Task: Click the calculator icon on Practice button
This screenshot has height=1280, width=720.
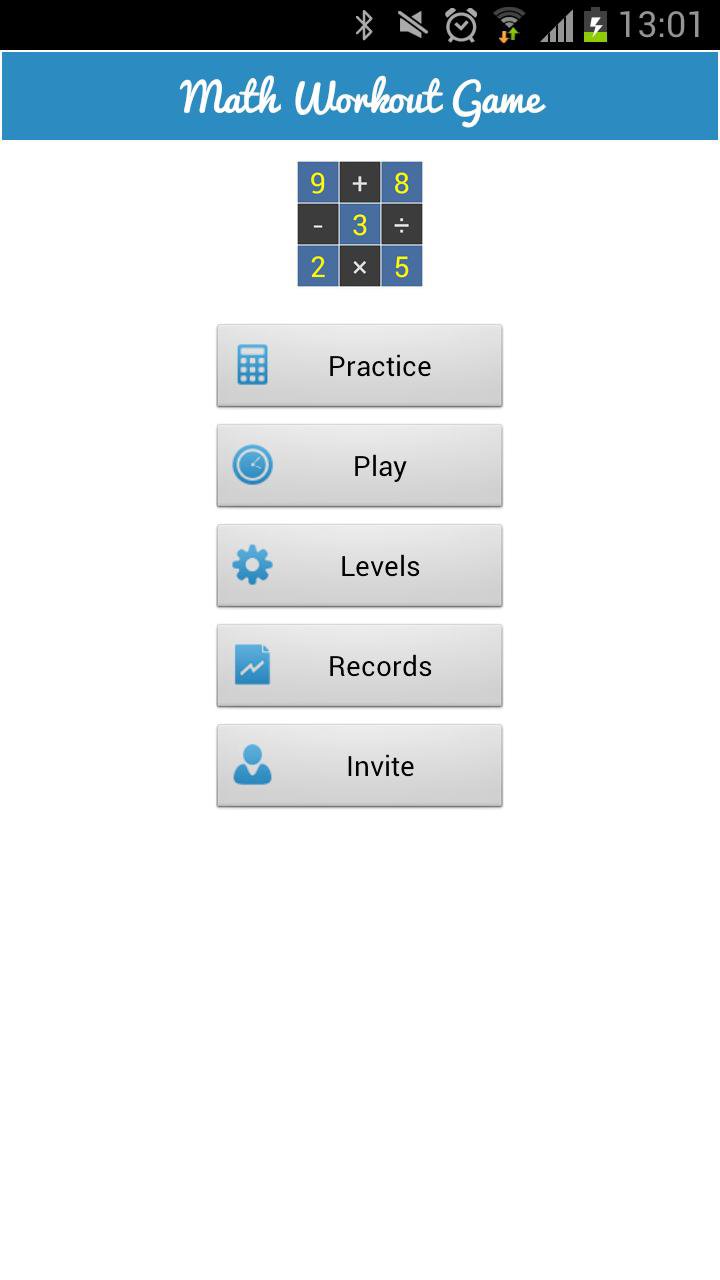Action: tap(253, 365)
